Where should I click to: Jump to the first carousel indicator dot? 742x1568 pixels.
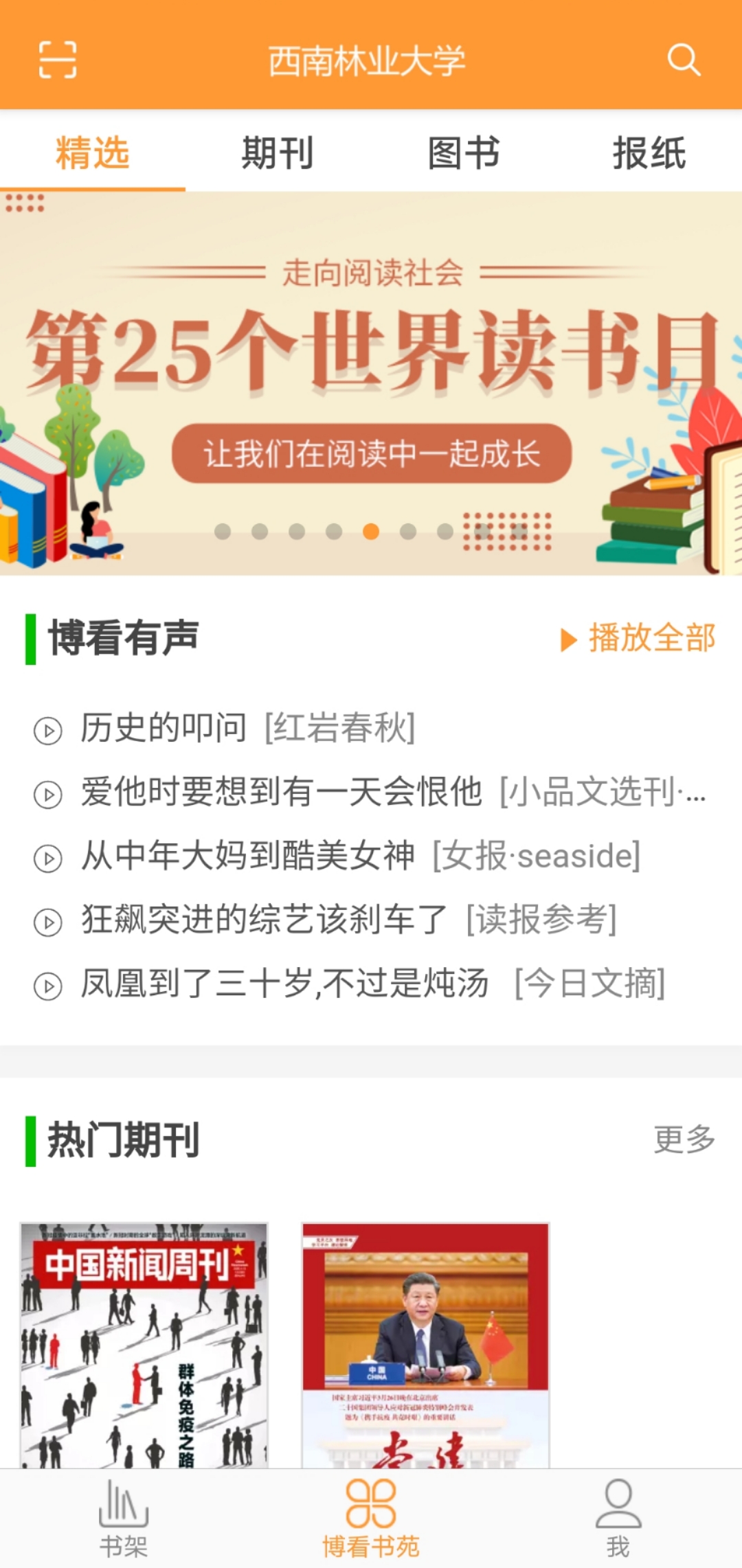click(x=223, y=530)
